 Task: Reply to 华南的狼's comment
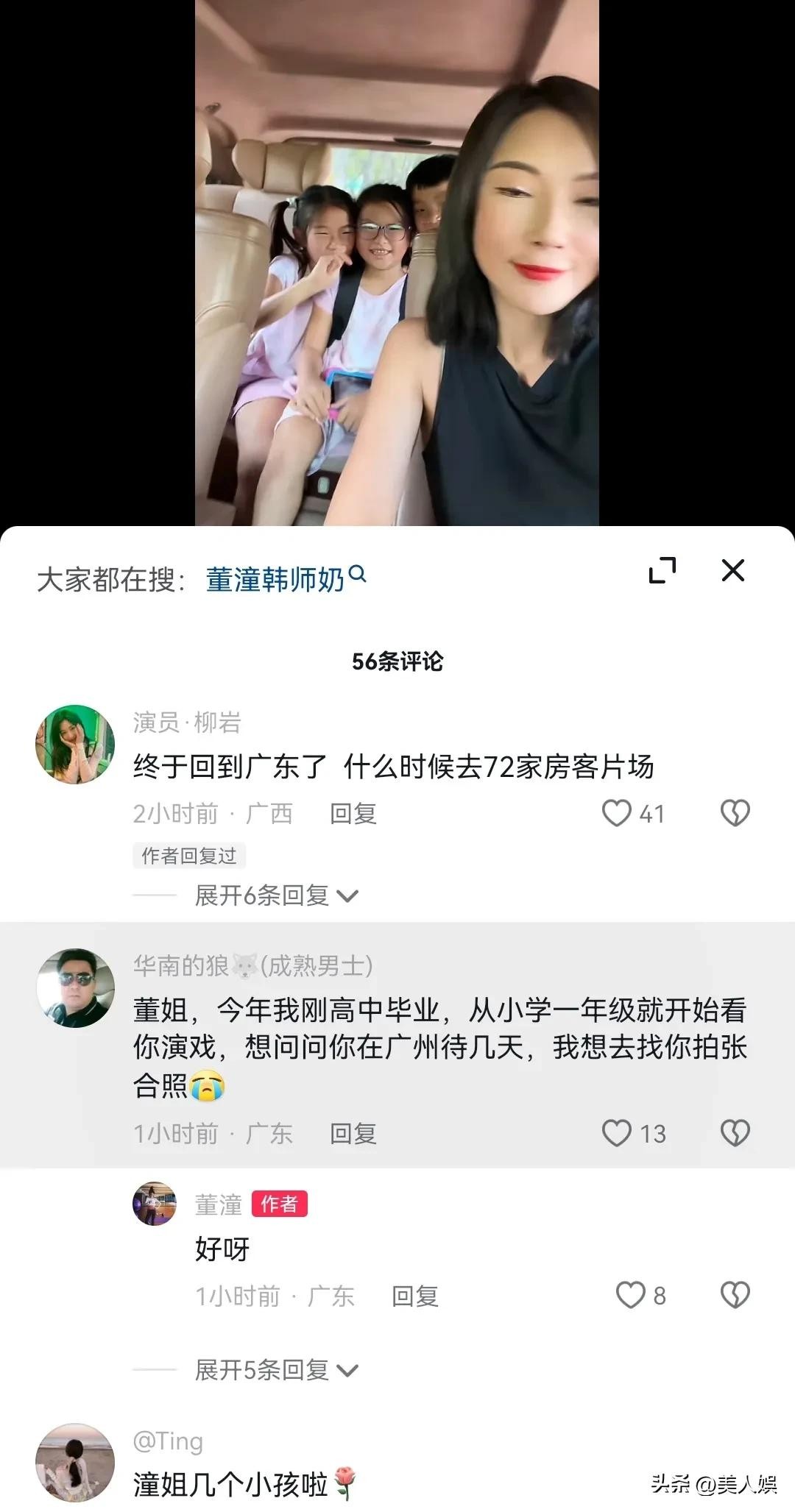pos(353,1134)
